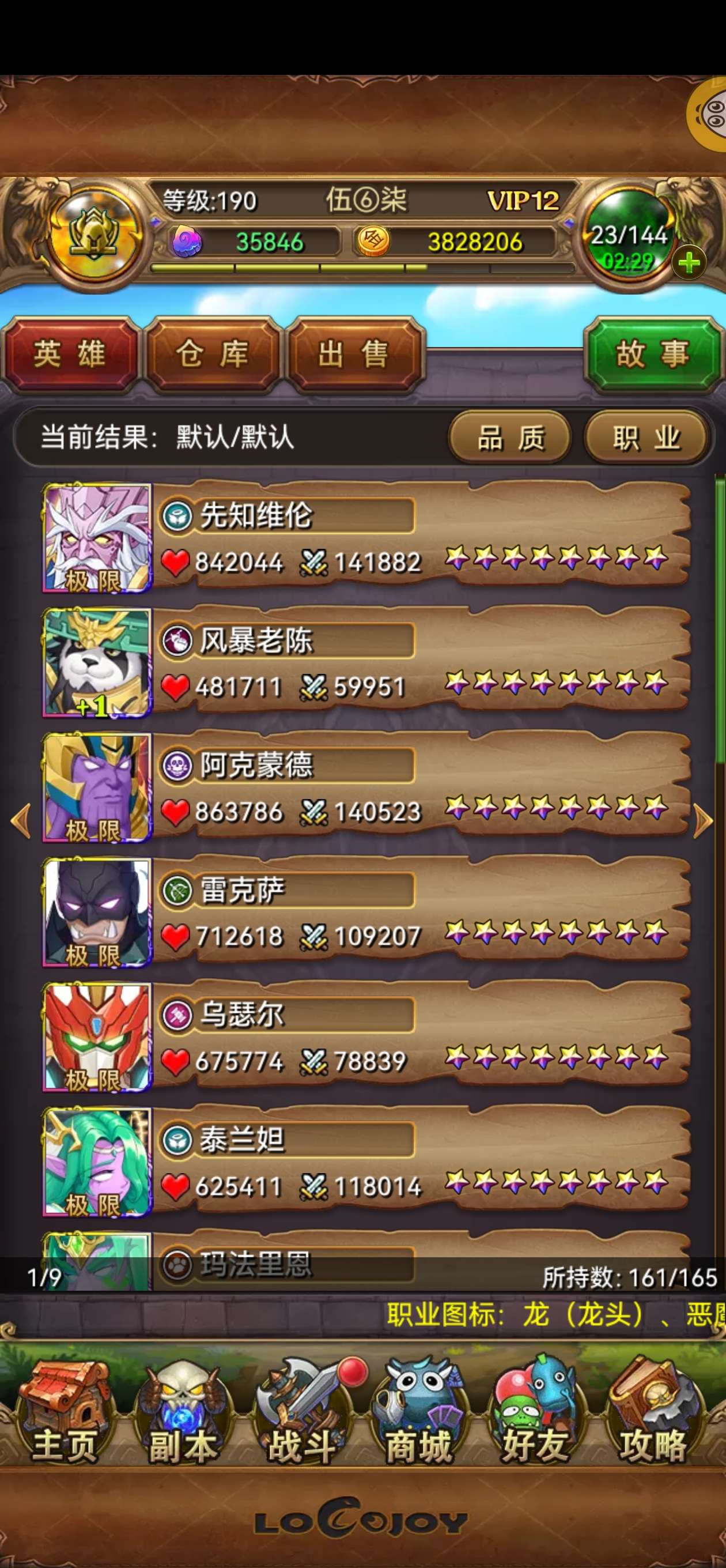Filter heroes by 职业
Image resolution: width=726 pixels, height=1568 pixels.
point(646,438)
